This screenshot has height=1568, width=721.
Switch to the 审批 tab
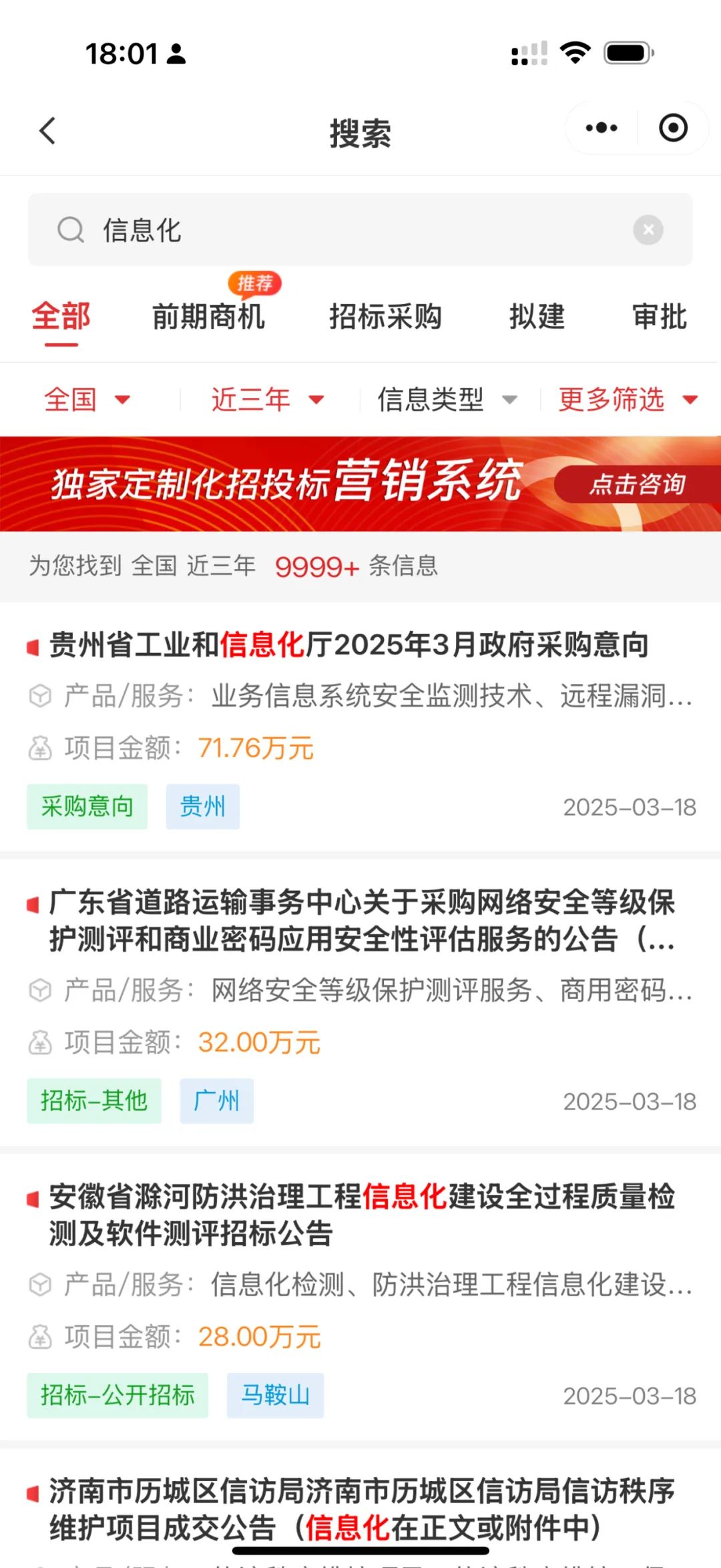coord(660,316)
